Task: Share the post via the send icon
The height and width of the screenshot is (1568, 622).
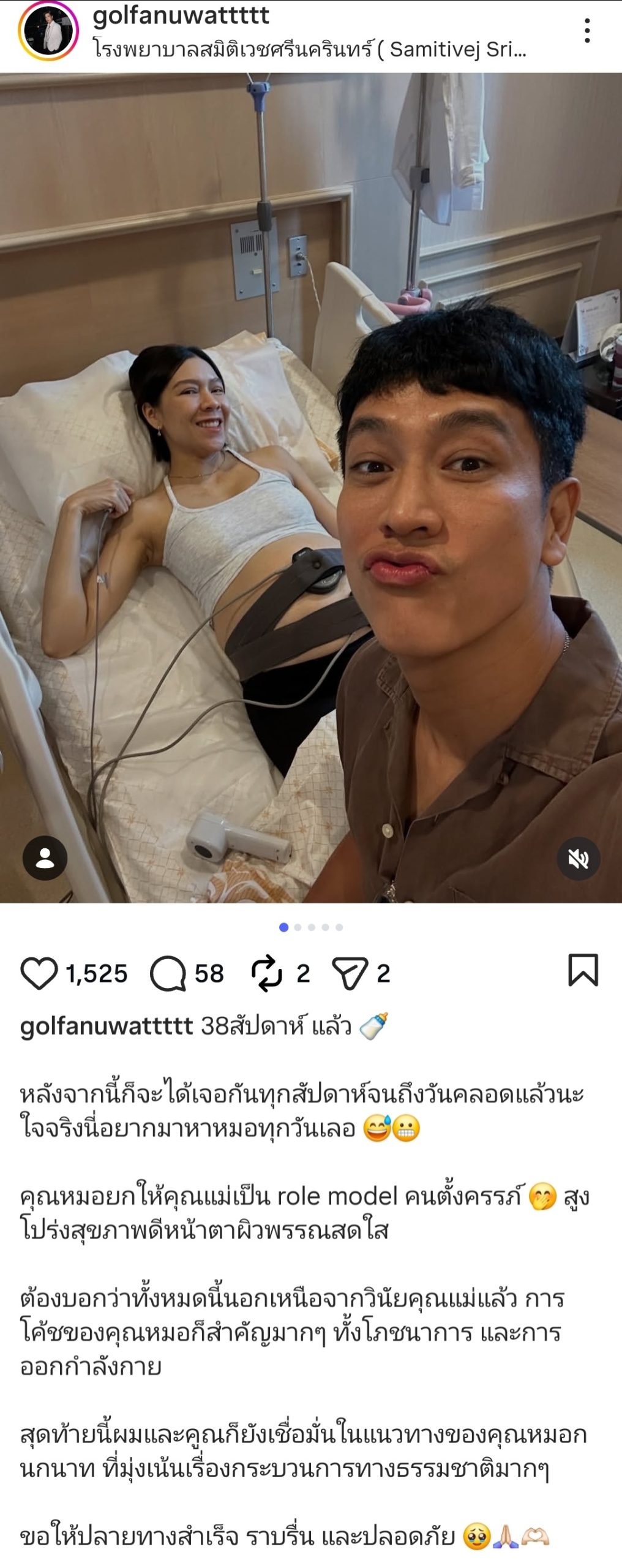Action: click(350, 973)
